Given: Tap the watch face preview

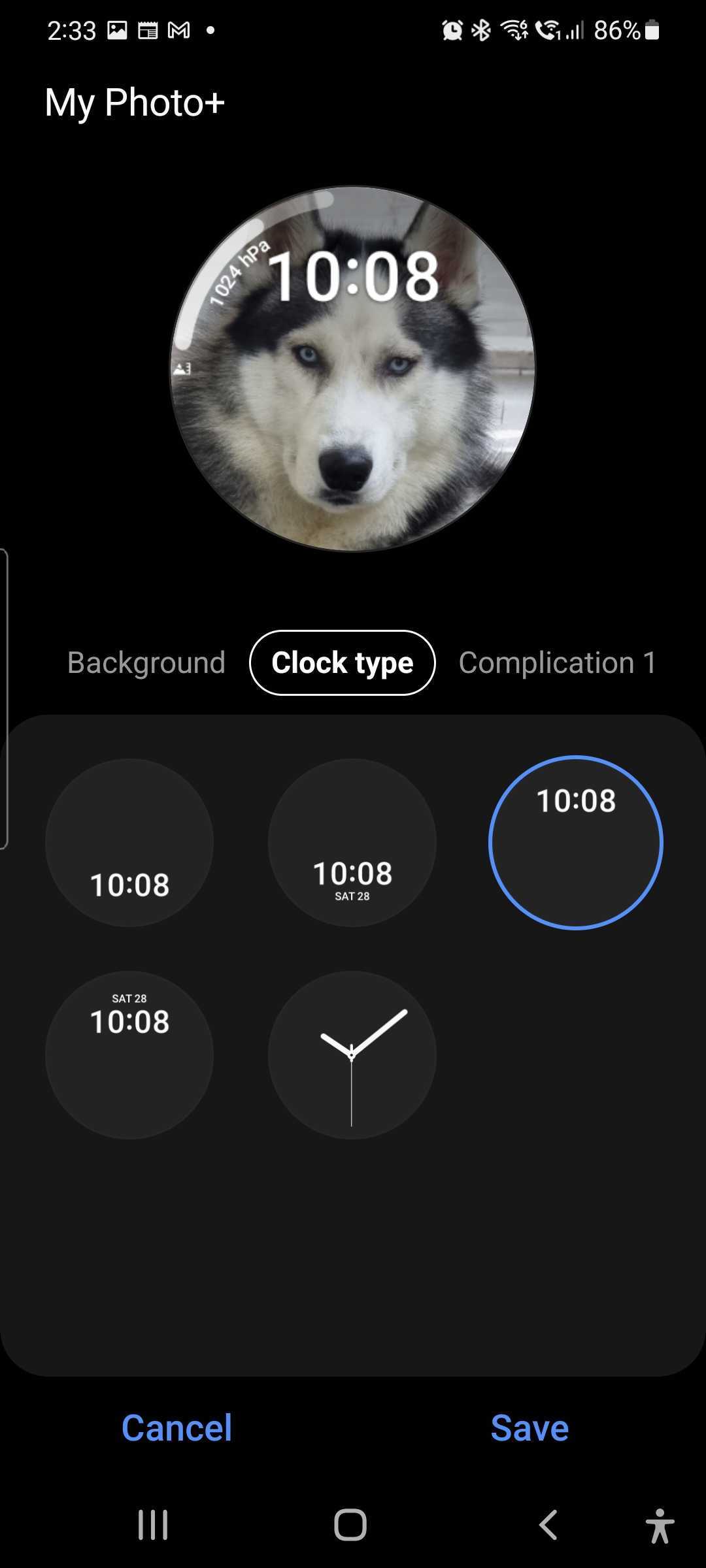Looking at the screenshot, I should click(353, 369).
